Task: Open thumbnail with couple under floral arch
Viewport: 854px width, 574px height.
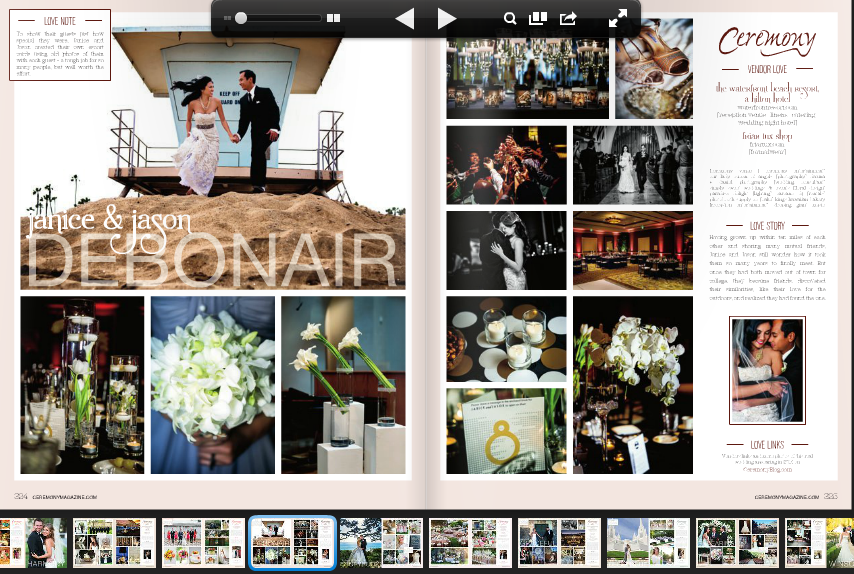Action: click(737, 543)
